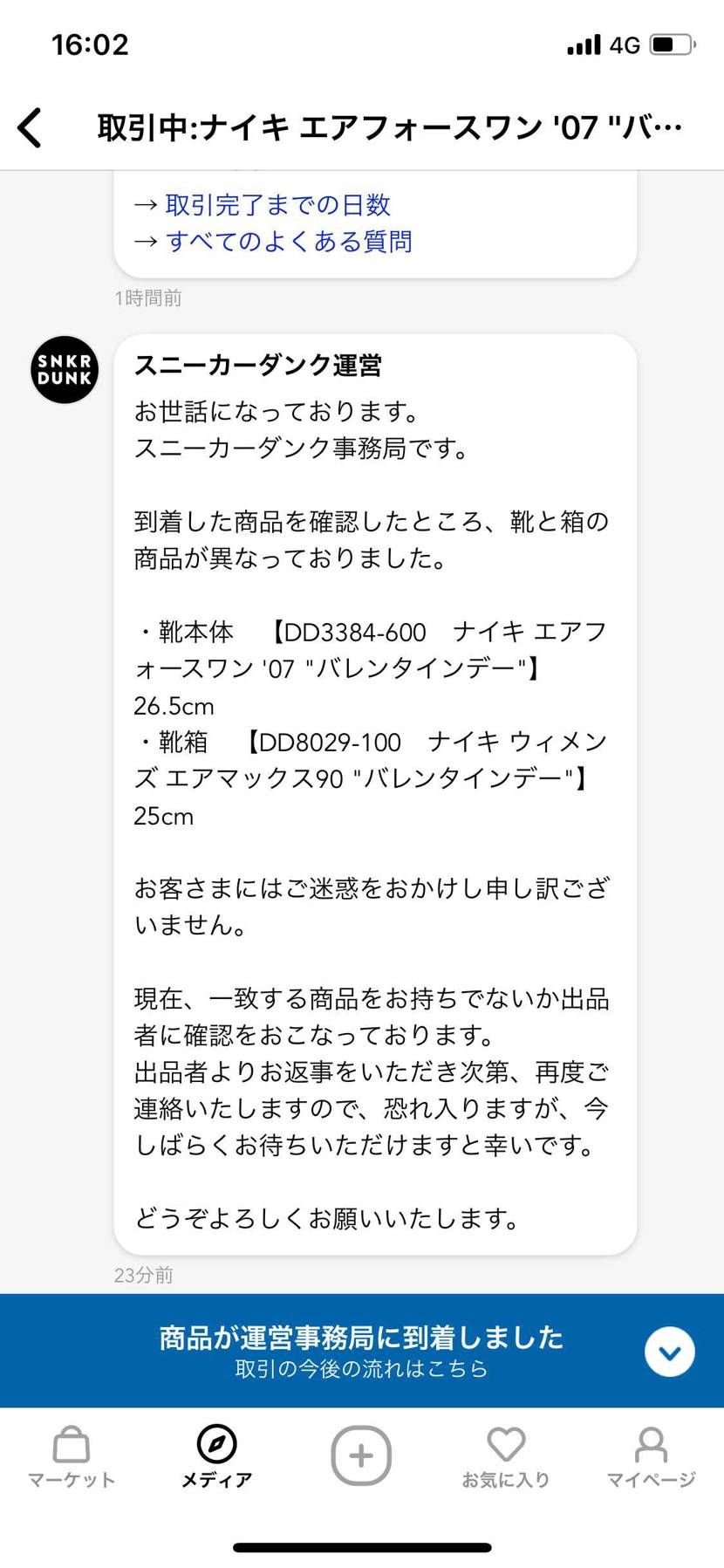The image size is (724, 1568).
Task: Open favorites via the お気に入り heart icon
Action: (506, 1448)
